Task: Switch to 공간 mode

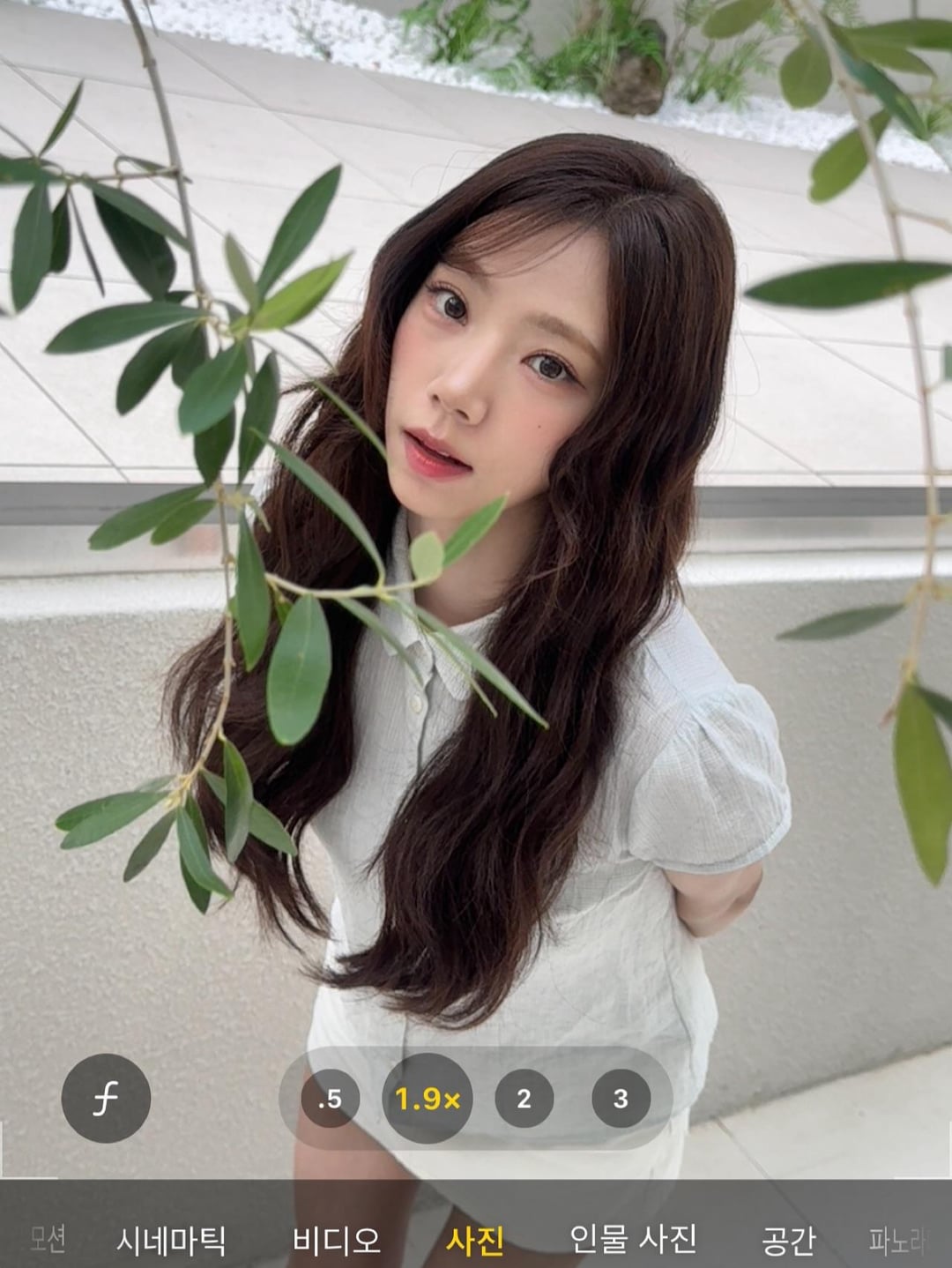Action: (x=789, y=1241)
